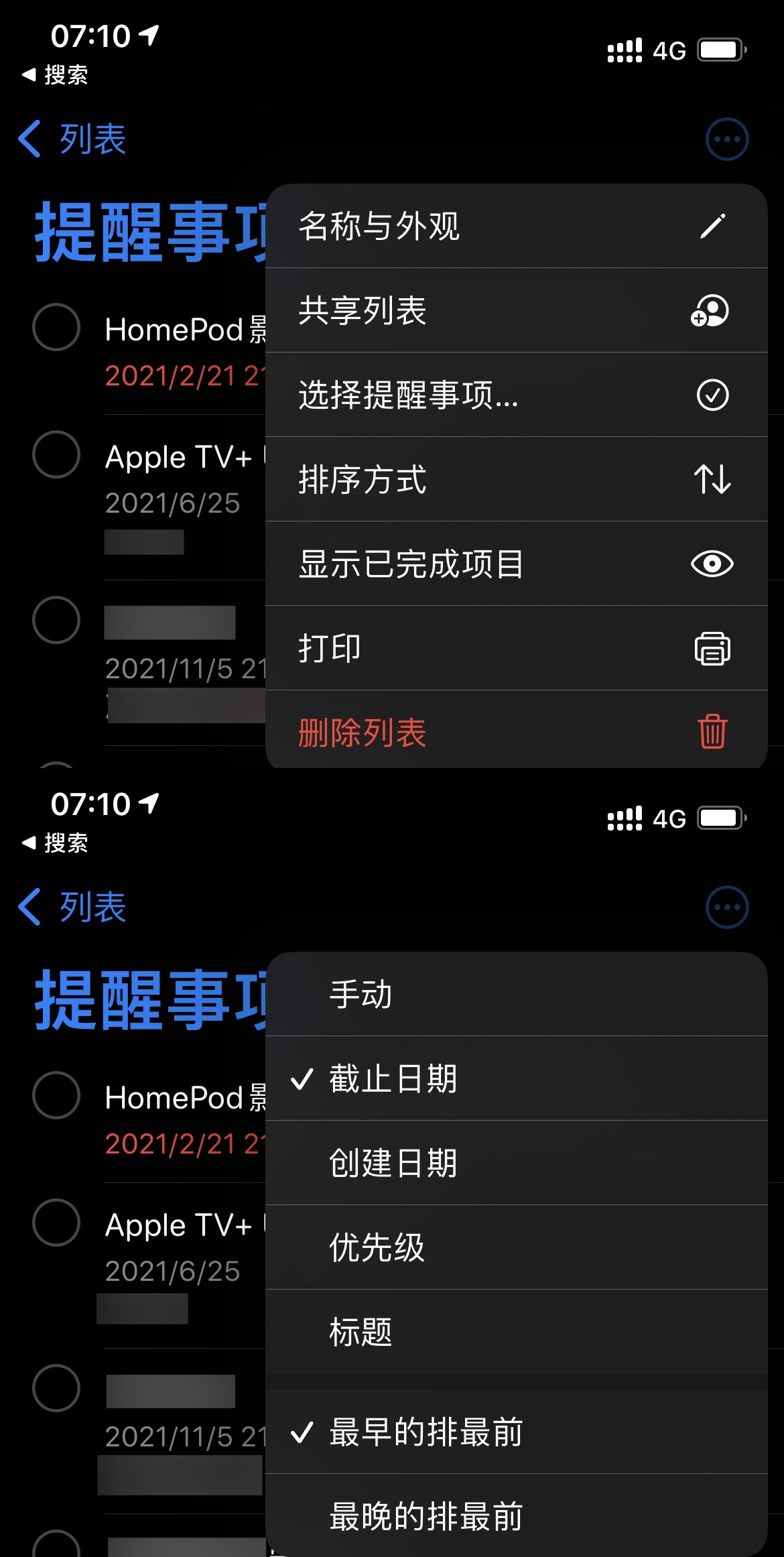Switch ordering to 最晚的排最前
This screenshot has width=784, height=1557.
tap(516, 1517)
